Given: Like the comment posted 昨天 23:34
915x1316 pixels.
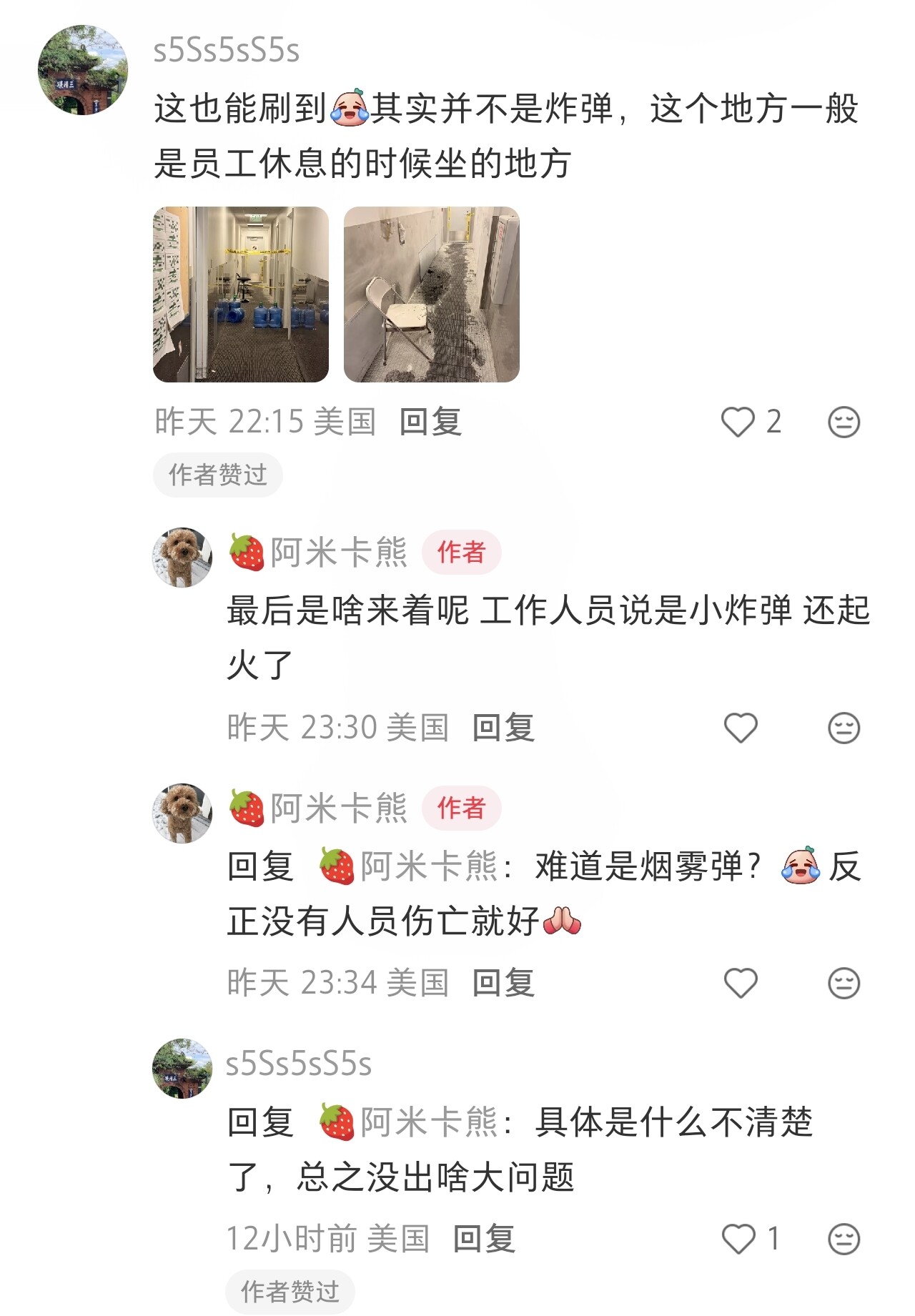Looking at the screenshot, I should pos(741,983).
